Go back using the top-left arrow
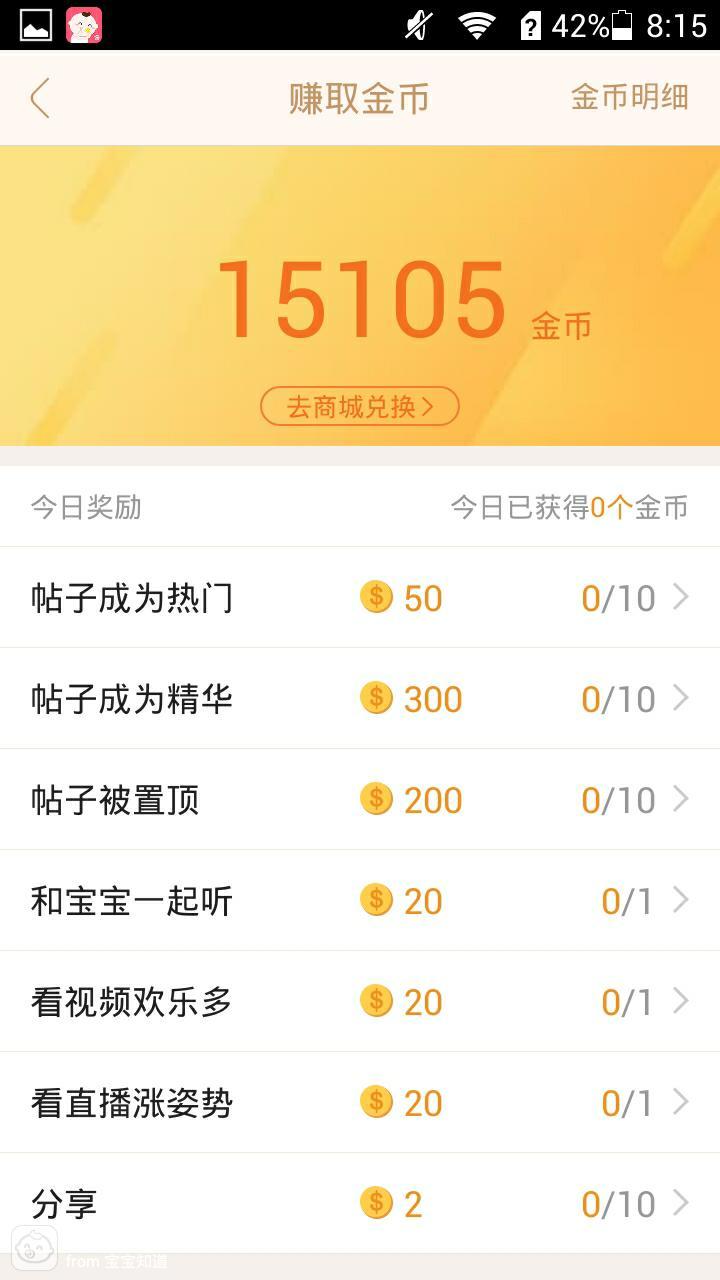720x1280 pixels. [x=40, y=98]
